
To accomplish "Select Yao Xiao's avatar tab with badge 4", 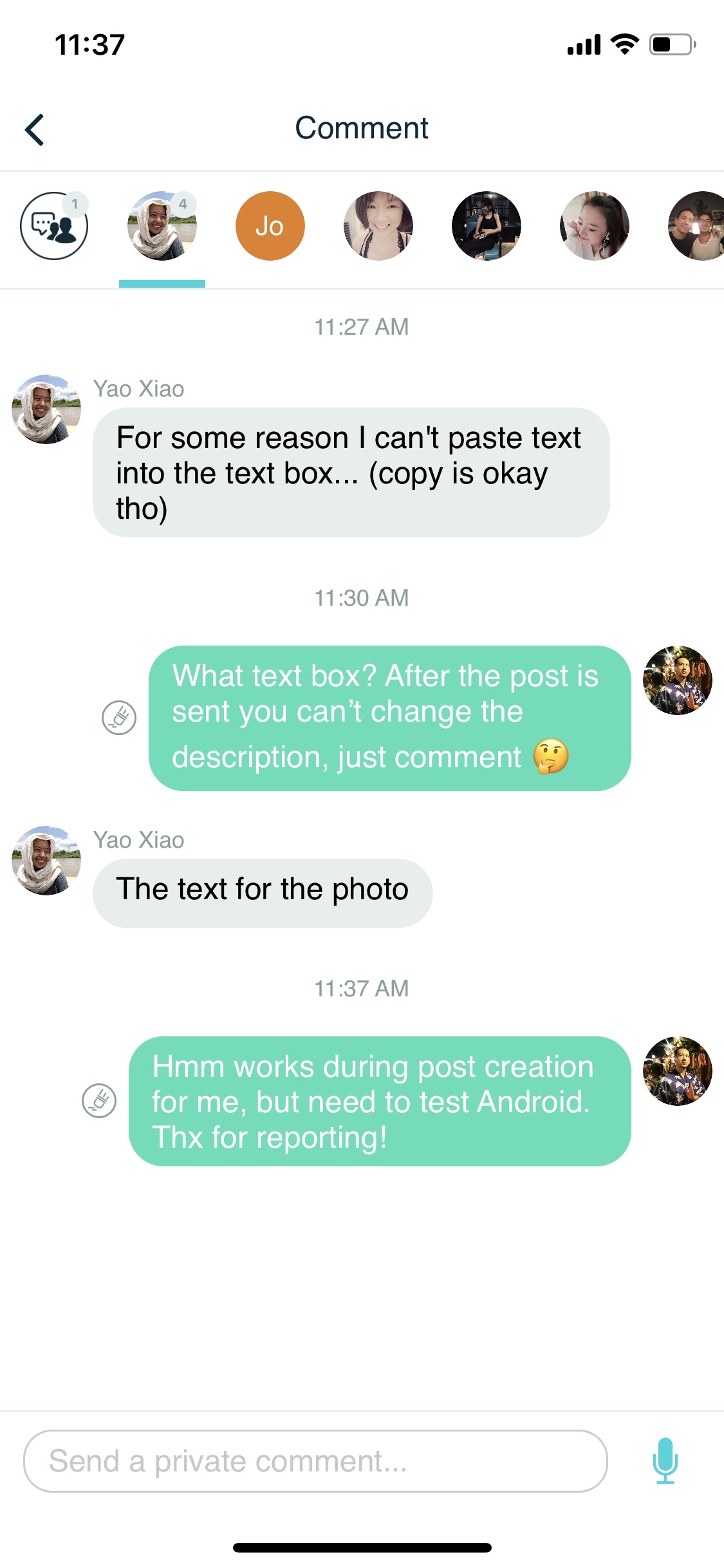I will [x=162, y=226].
